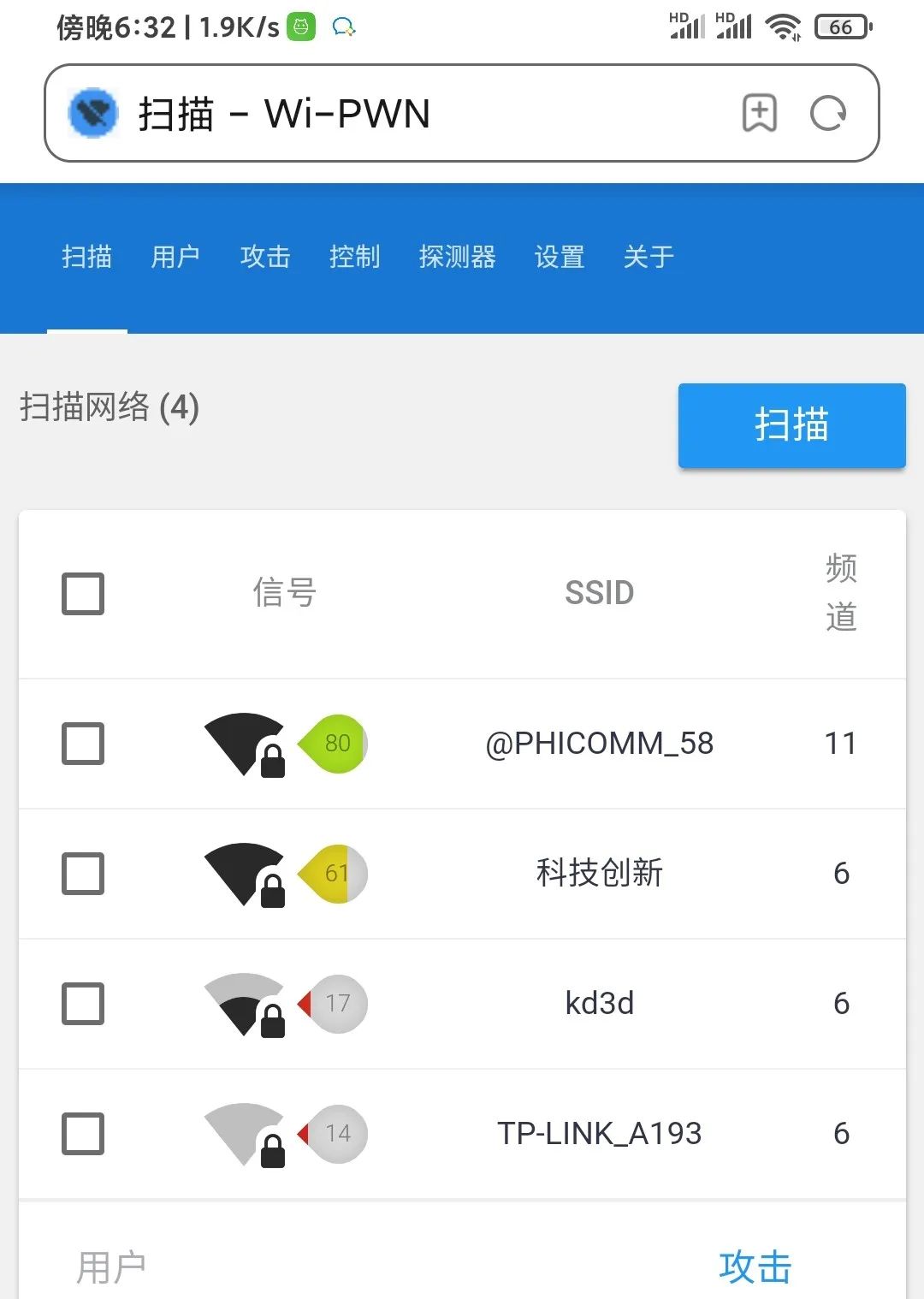Click the Wi-Fi signal icon for 科技创新

244,873
